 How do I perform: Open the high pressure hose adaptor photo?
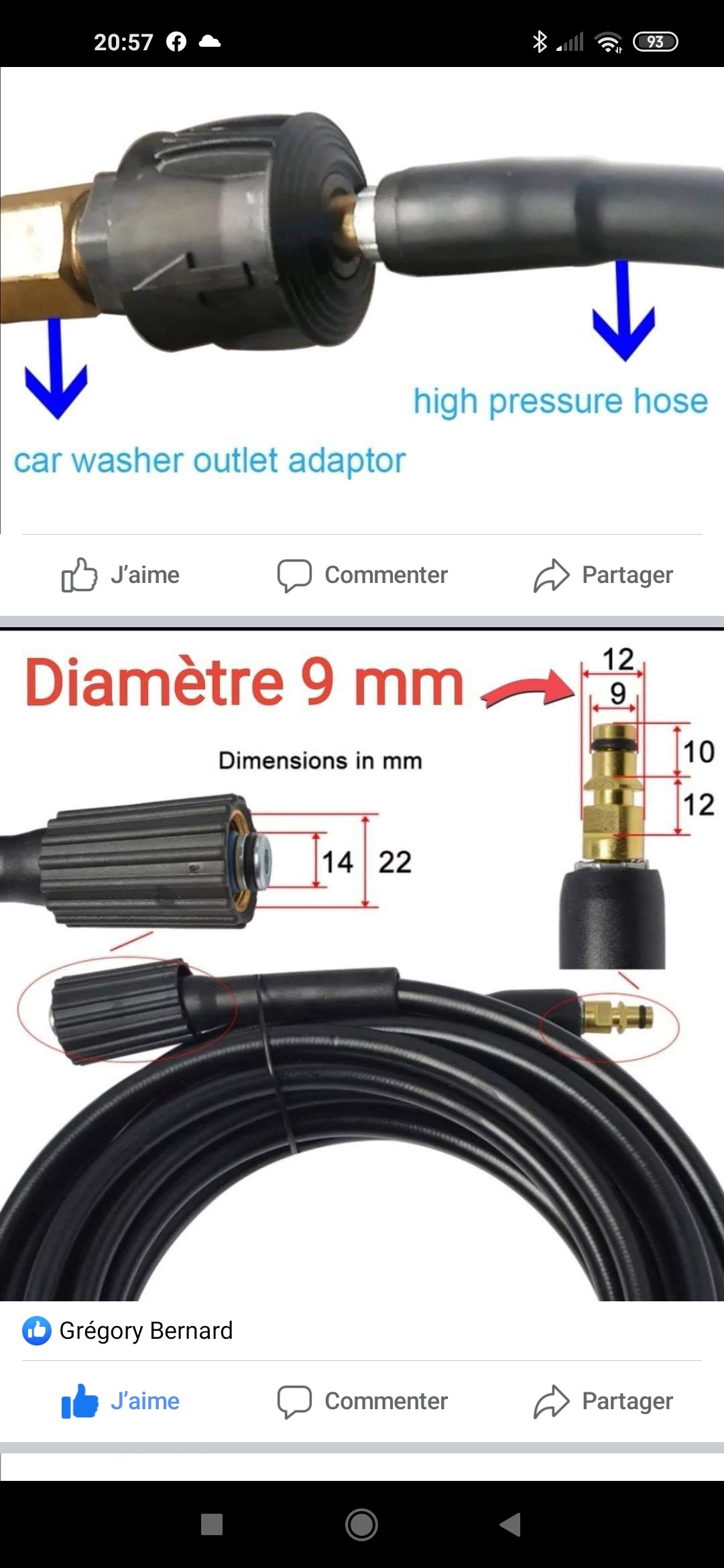point(362,268)
